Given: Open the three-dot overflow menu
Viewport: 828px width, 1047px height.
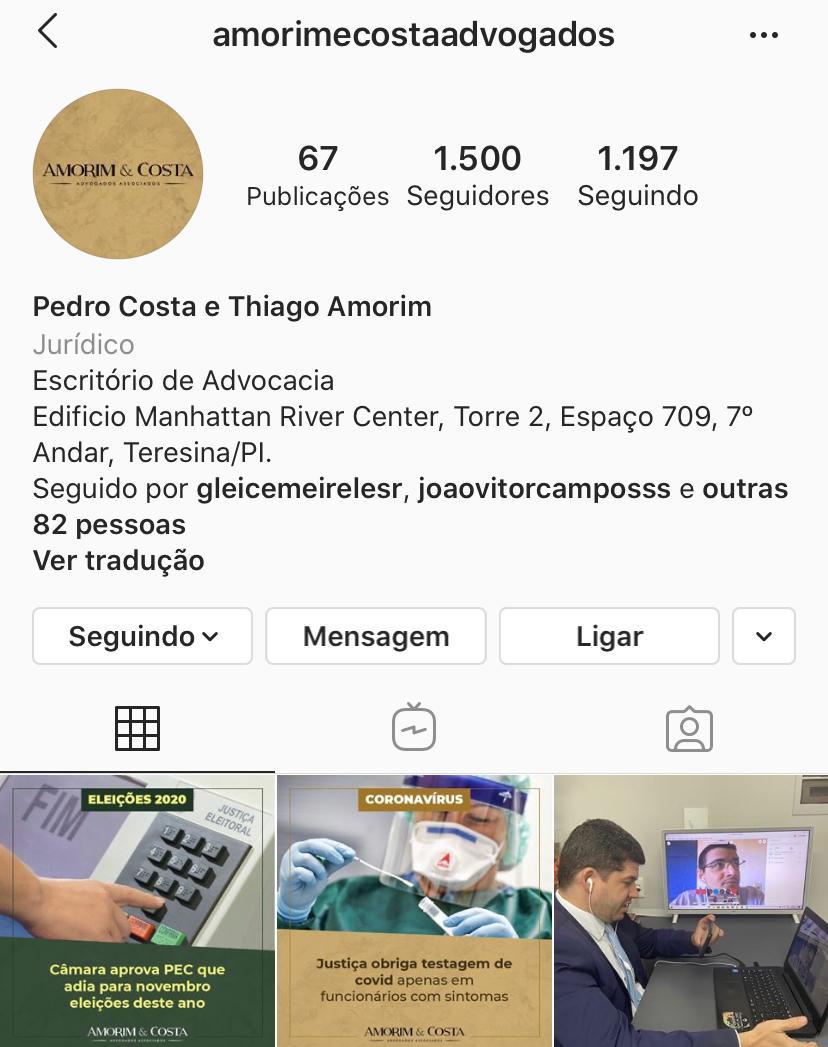Looking at the screenshot, I should pyautogui.click(x=763, y=36).
